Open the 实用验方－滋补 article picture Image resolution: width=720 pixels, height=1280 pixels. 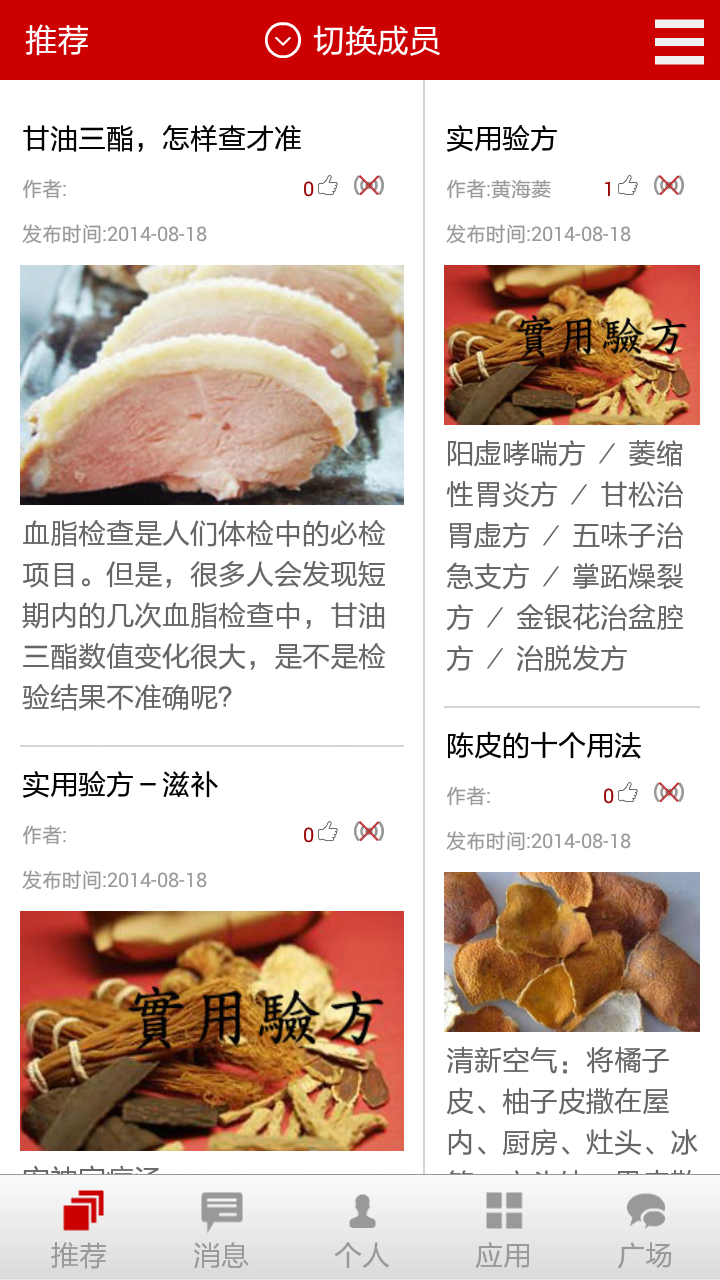[212, 1030]
